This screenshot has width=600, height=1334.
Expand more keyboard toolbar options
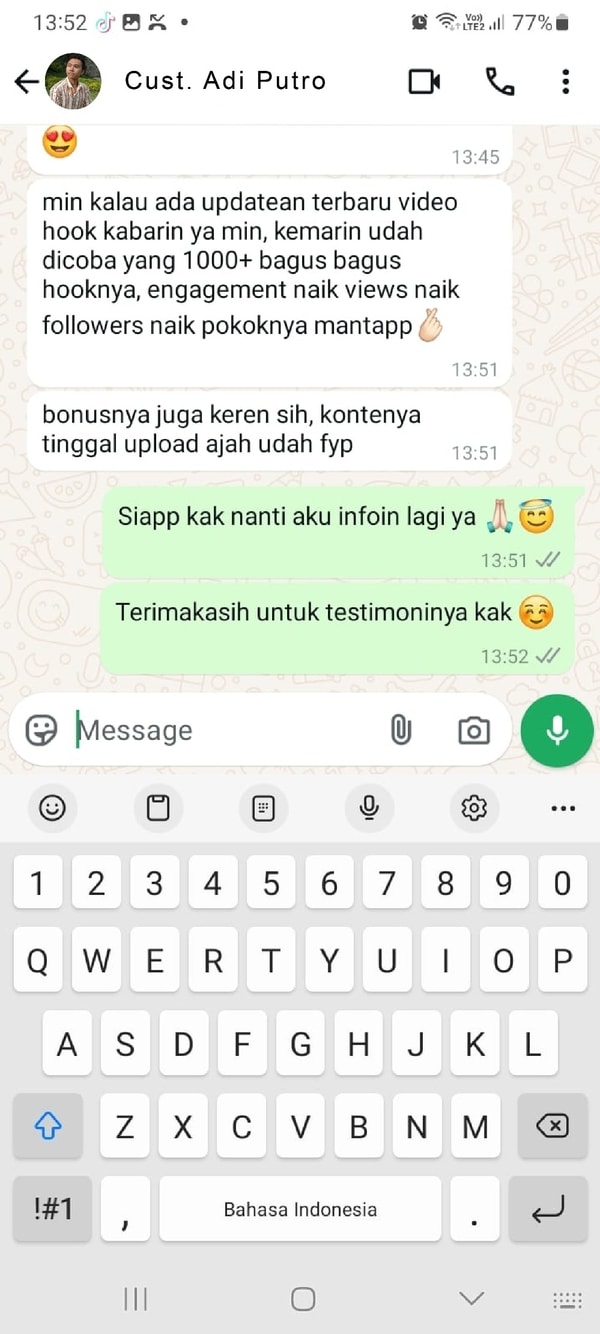(x=563, y=808)
